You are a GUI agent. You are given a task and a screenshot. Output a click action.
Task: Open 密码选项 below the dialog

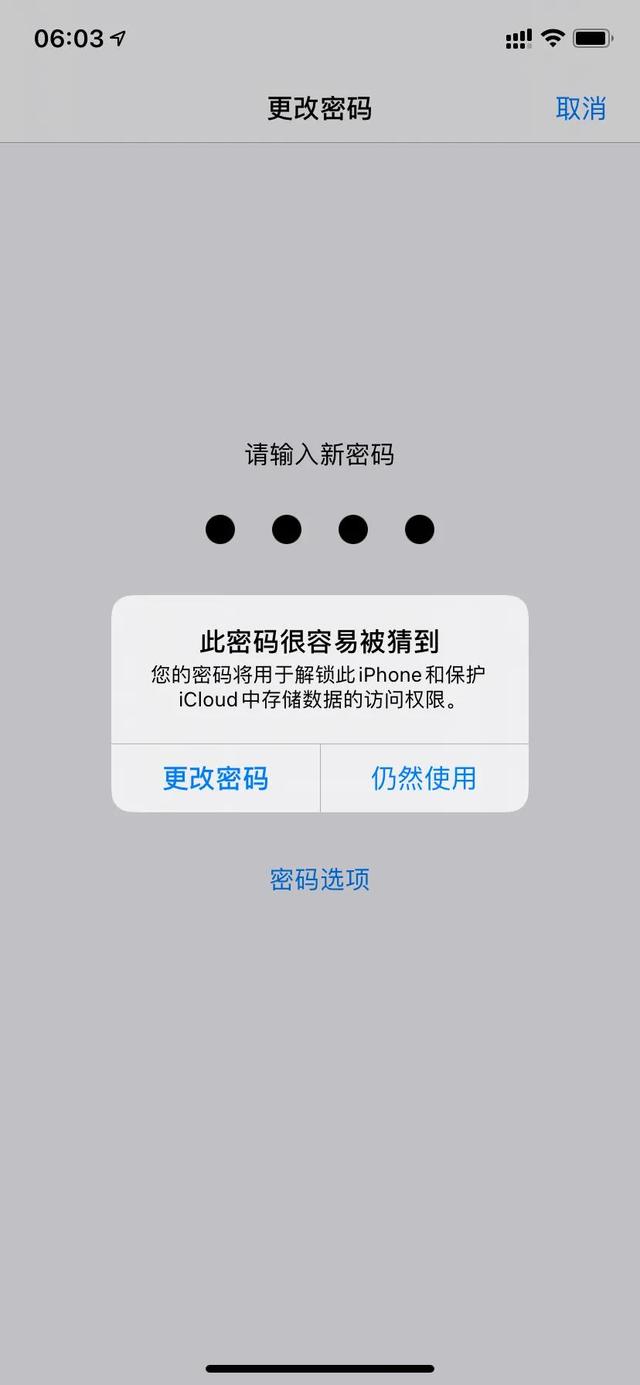pyautogui.click(x=320, y=879)
